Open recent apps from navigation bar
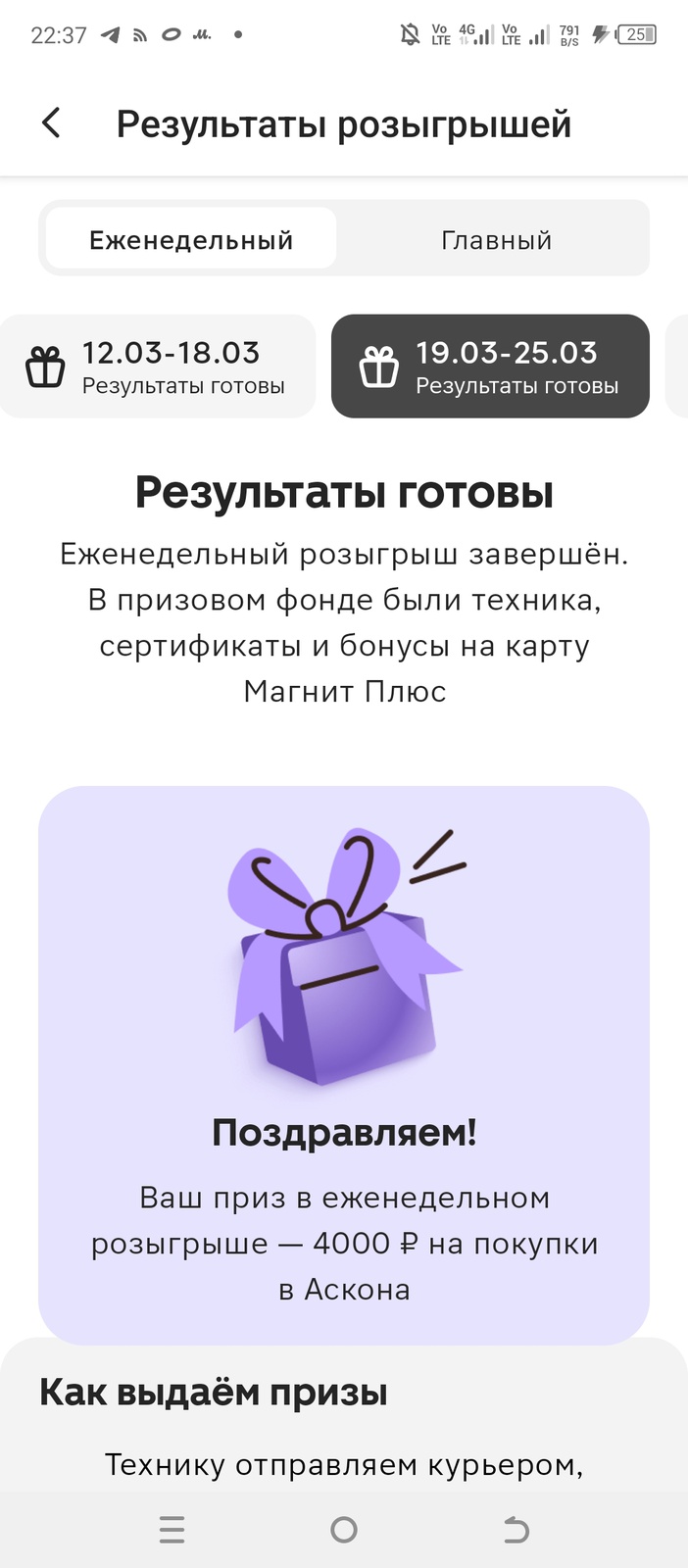Viewport: 688px width, 1568px height. pos(172,1529)
